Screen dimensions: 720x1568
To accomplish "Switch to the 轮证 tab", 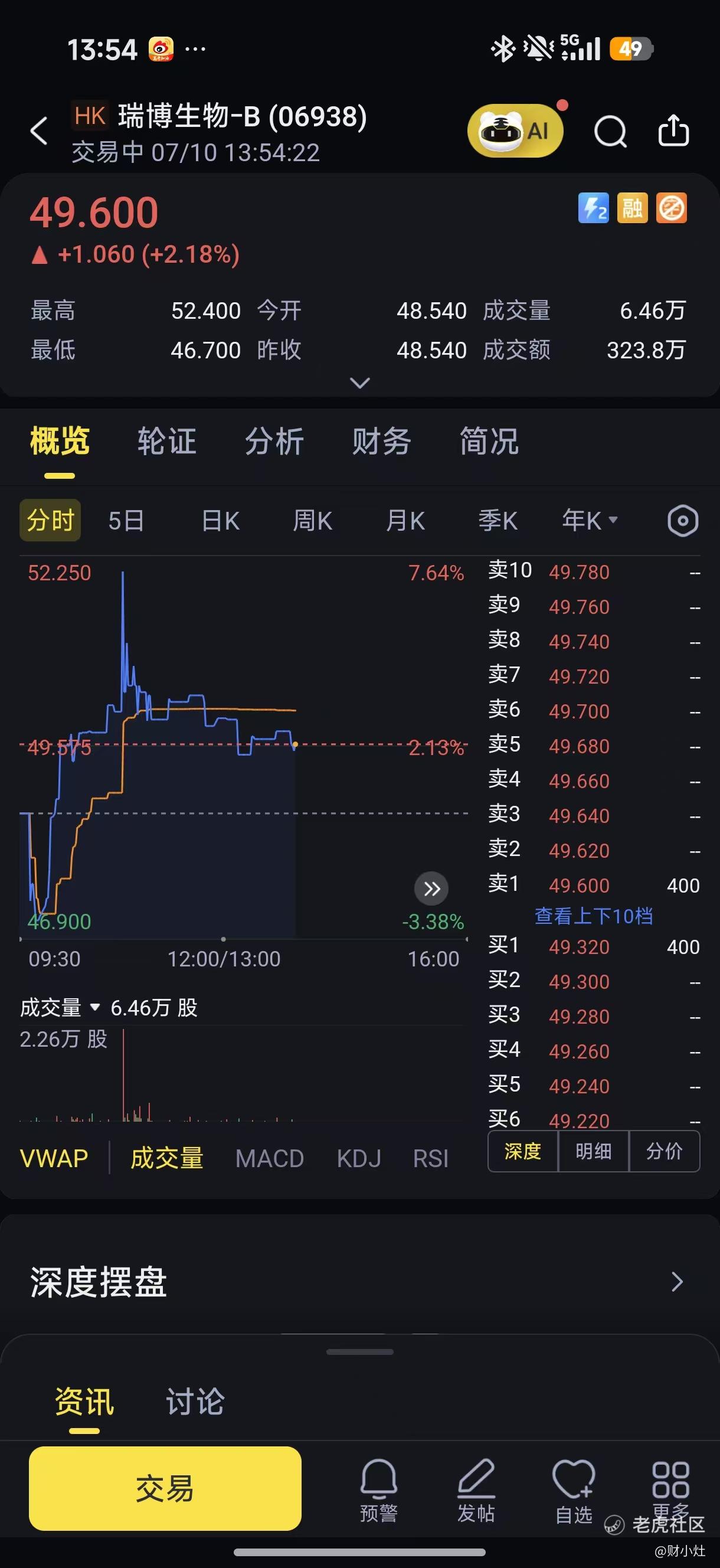I will click(167, 442).
